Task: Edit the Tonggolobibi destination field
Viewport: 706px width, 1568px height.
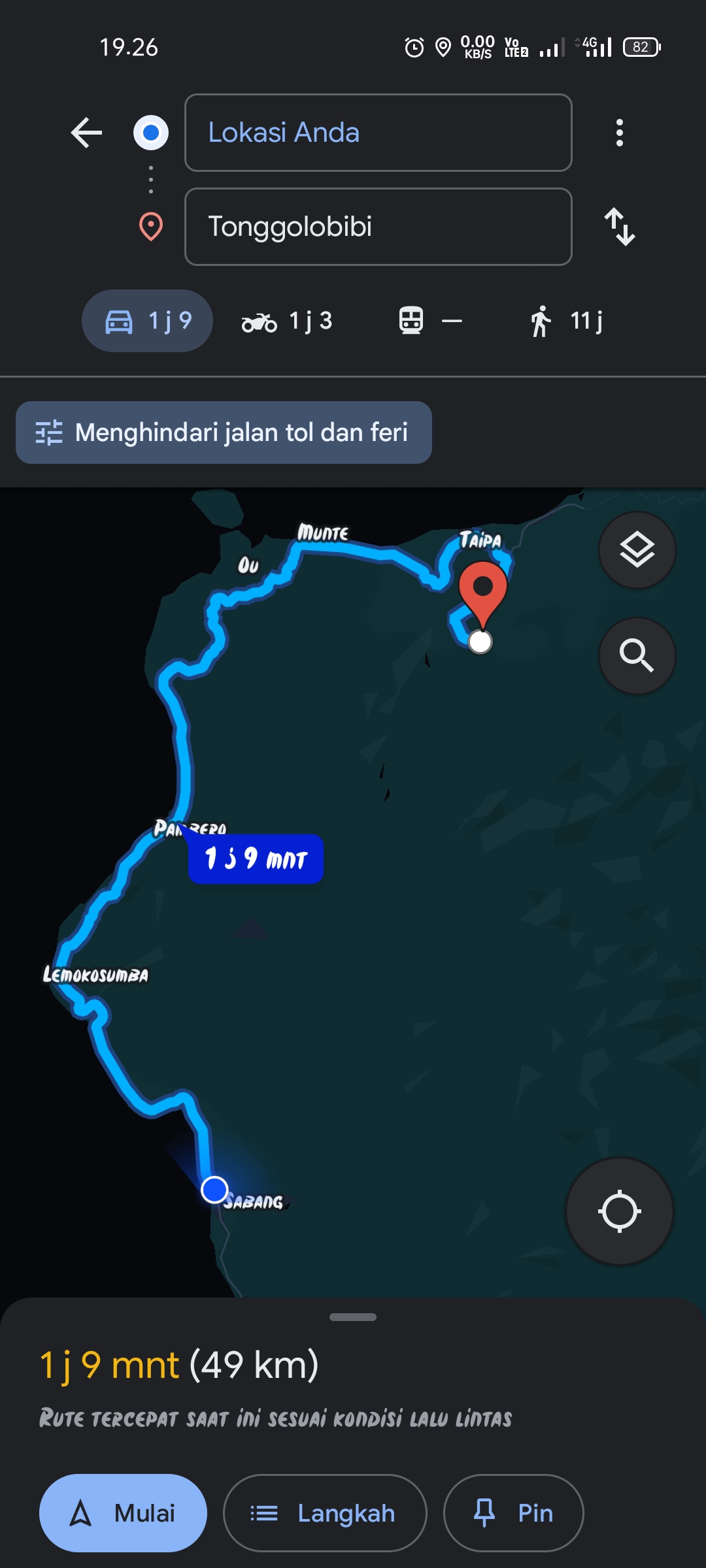Action: (378, 227)
